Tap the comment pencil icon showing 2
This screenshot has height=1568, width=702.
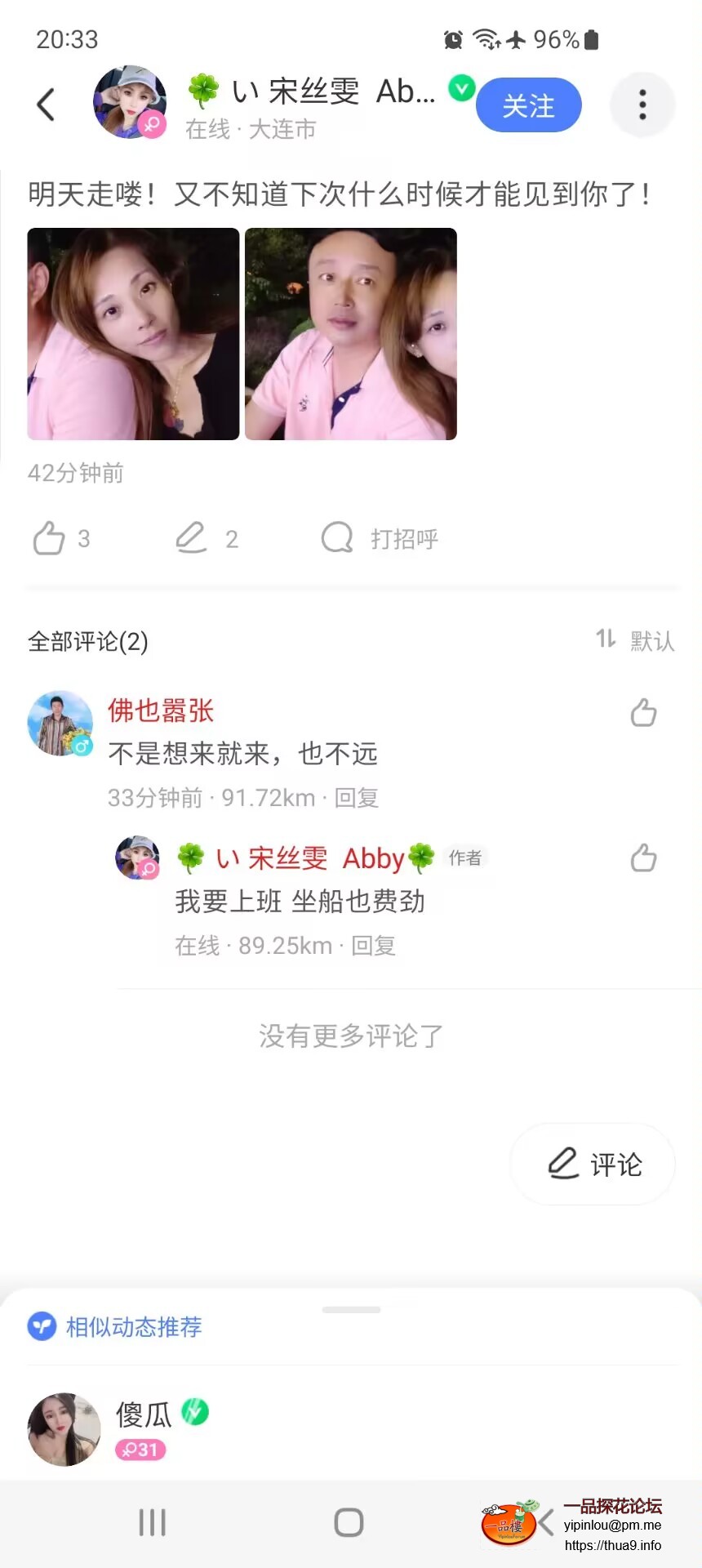click(192, 538)
